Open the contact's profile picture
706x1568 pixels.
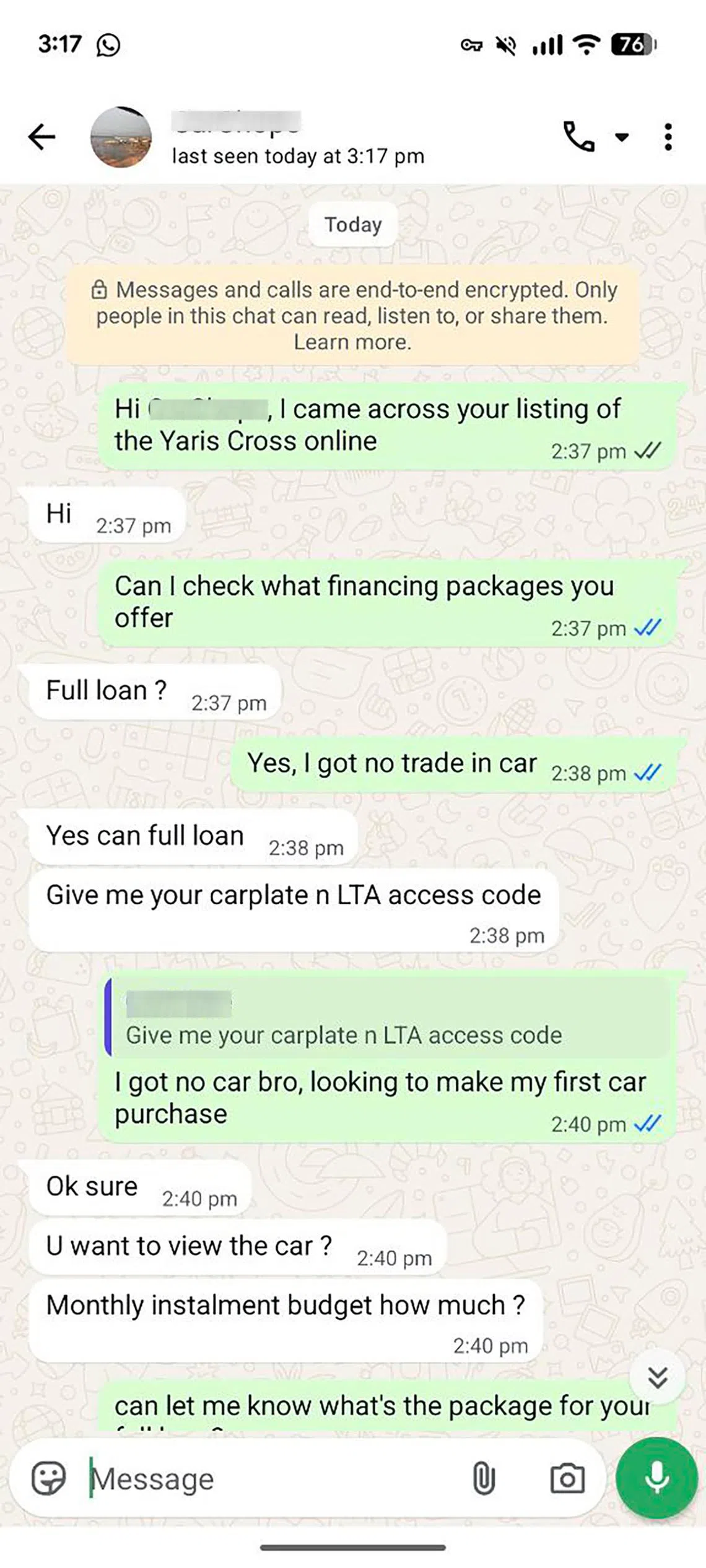pos(121,137)
